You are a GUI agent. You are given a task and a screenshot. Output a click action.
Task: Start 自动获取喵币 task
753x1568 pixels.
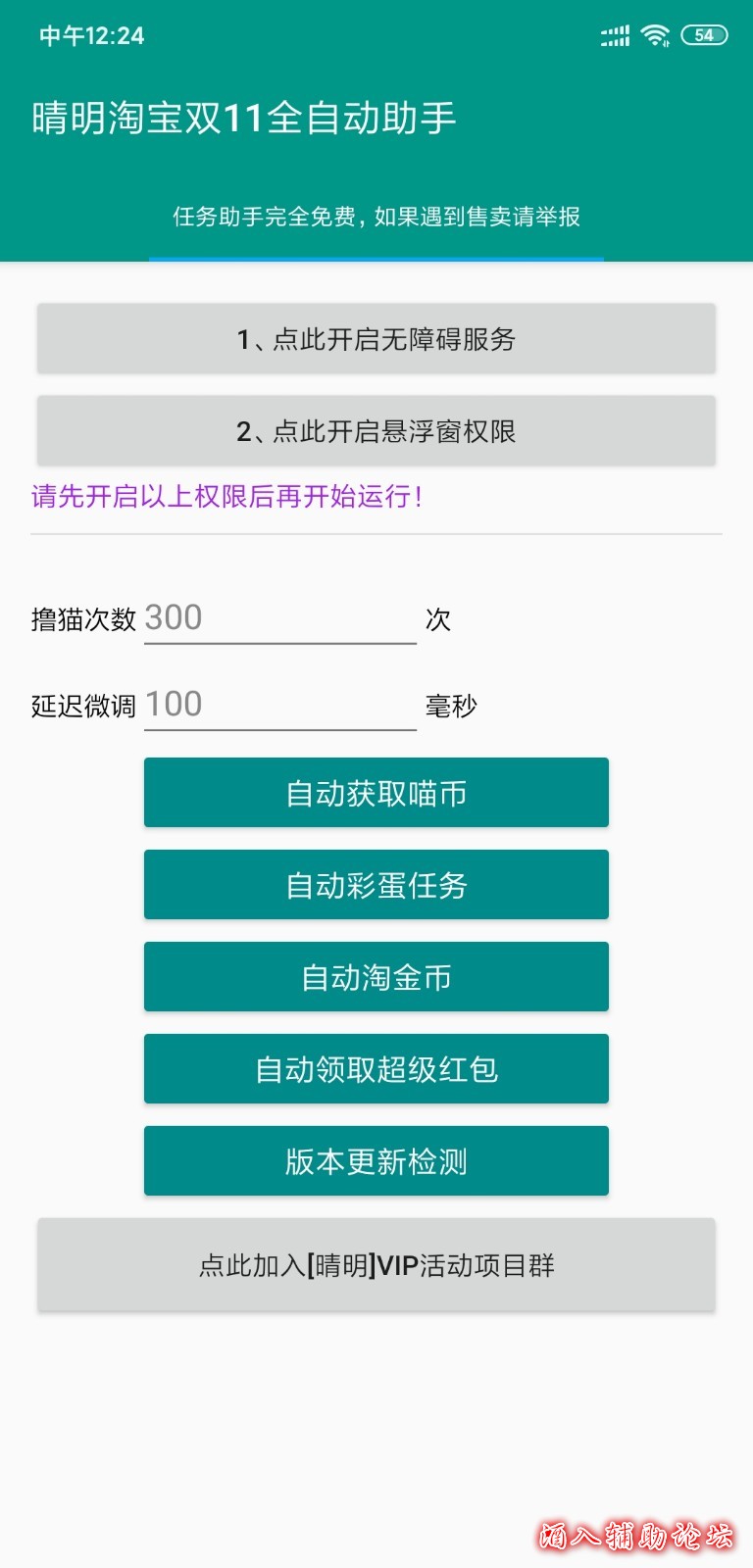coord(376,792)
